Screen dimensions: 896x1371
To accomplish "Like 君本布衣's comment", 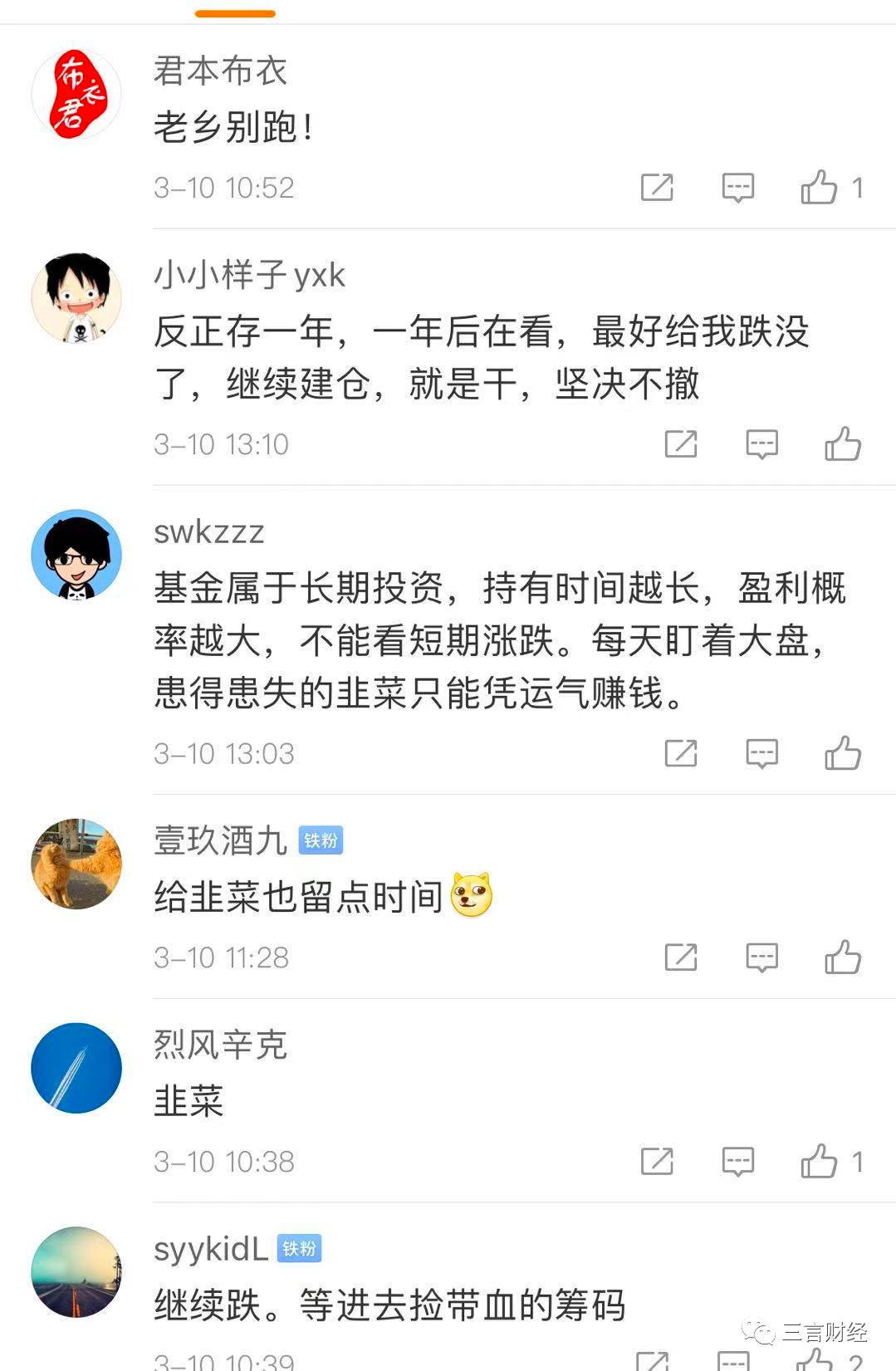I will point(819,188).
